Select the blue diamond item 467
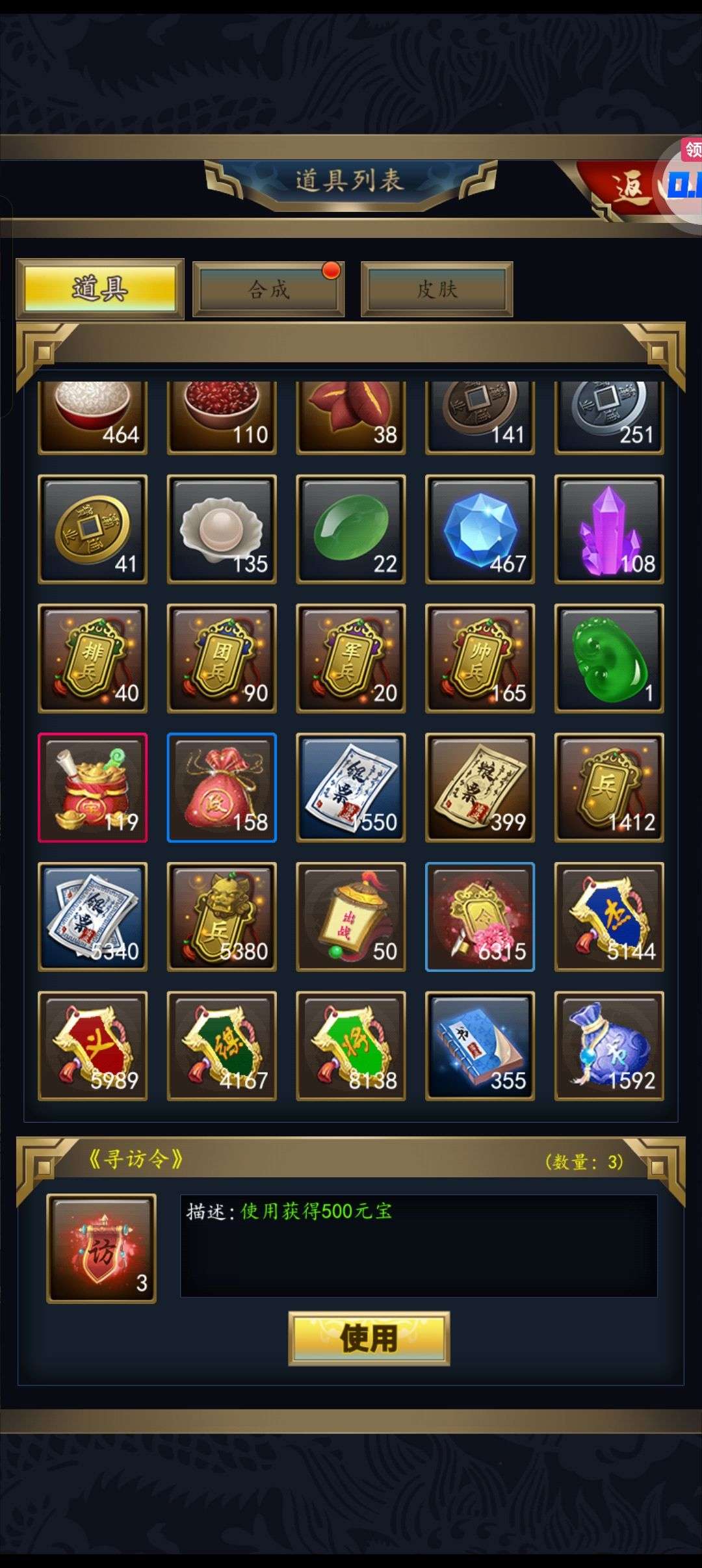This screenshot has width=702, height=1568. click(x=480, y=529)
